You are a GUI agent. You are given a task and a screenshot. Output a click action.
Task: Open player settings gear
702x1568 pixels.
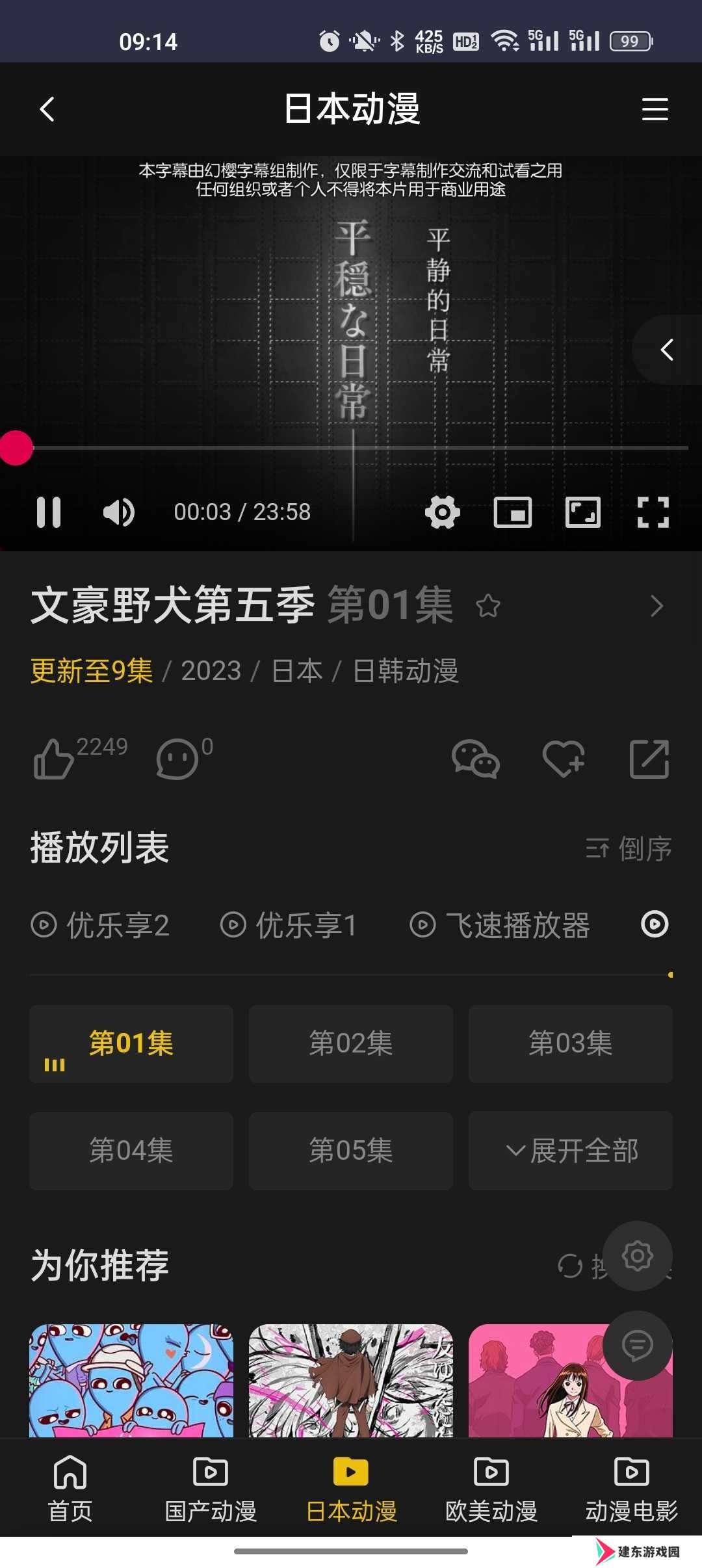(443, 512)
